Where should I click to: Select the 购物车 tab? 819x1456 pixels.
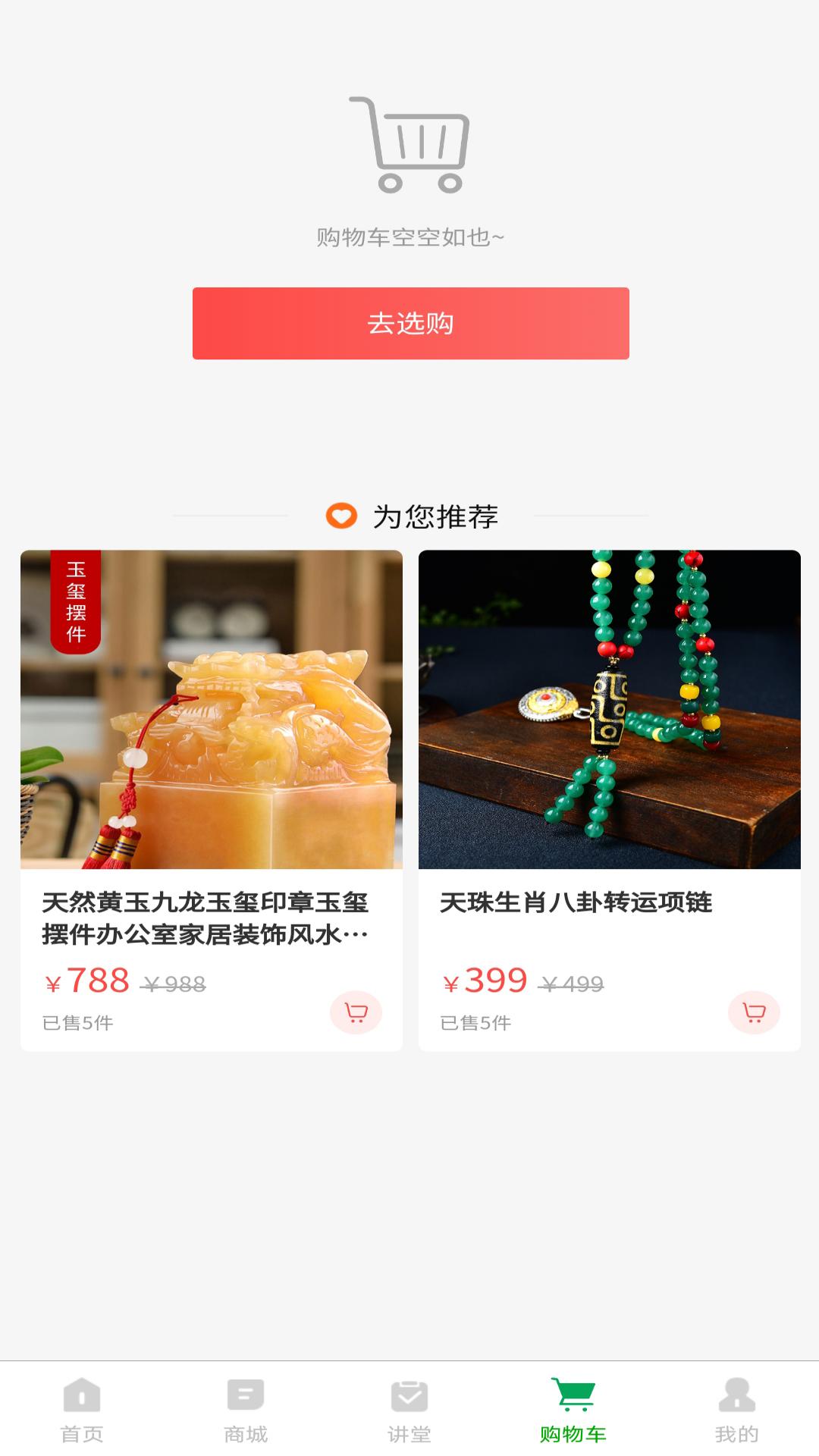pyautogui.click(x=573, y=1409)
